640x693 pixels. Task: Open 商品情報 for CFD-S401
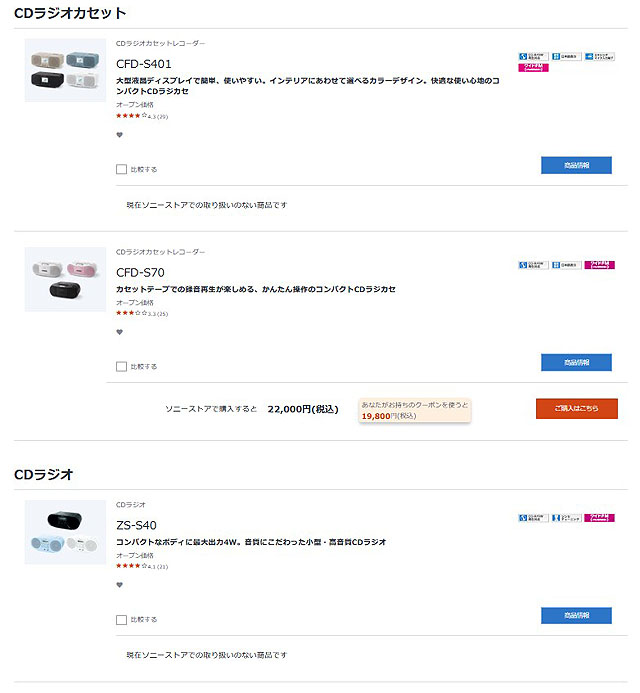(576, 165)
